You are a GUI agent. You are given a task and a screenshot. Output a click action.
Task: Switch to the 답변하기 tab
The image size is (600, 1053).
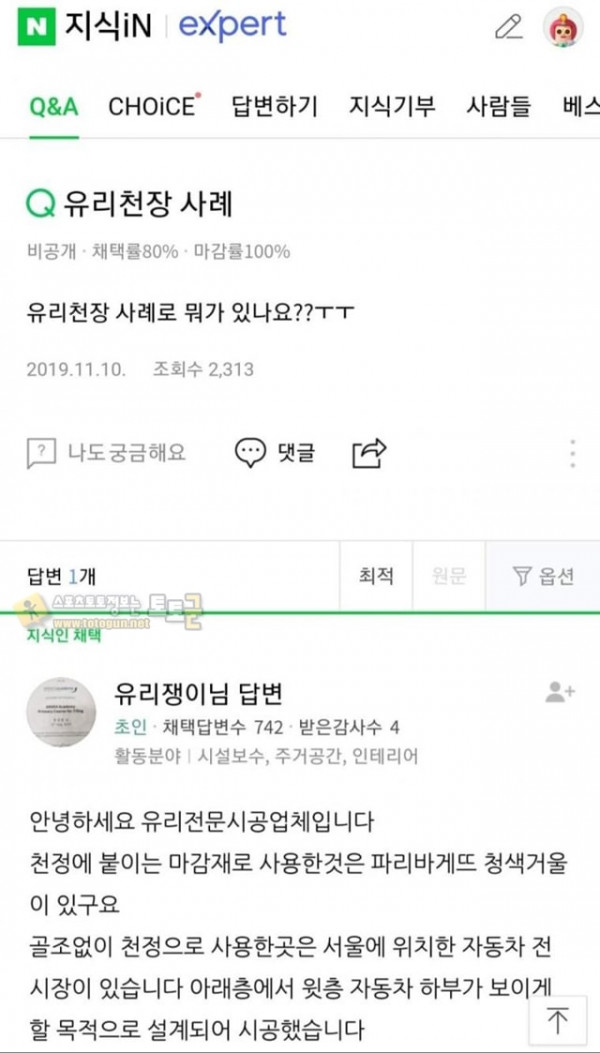[275, 106]
